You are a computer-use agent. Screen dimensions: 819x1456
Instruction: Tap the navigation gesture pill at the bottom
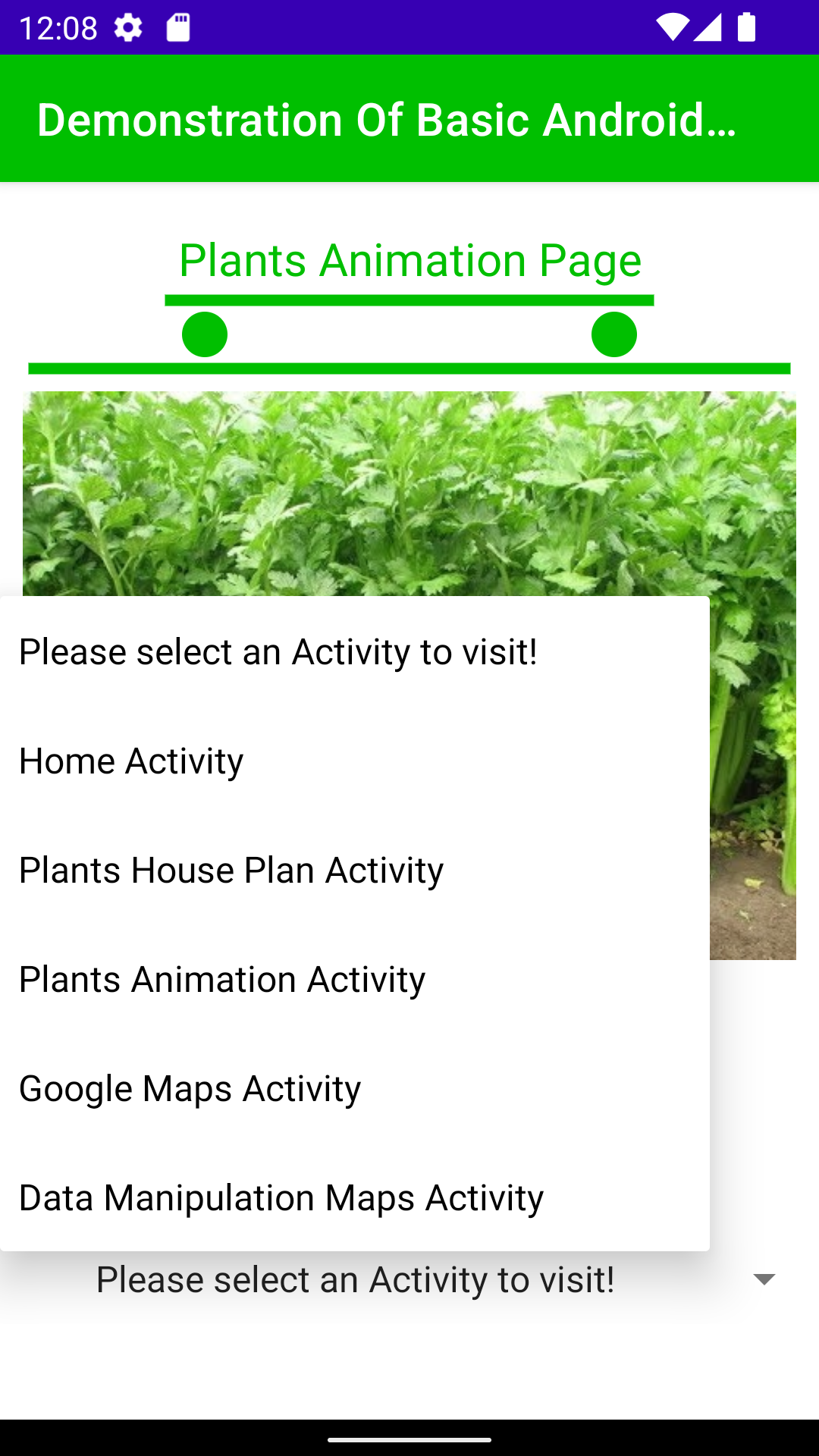[409, 1438]
